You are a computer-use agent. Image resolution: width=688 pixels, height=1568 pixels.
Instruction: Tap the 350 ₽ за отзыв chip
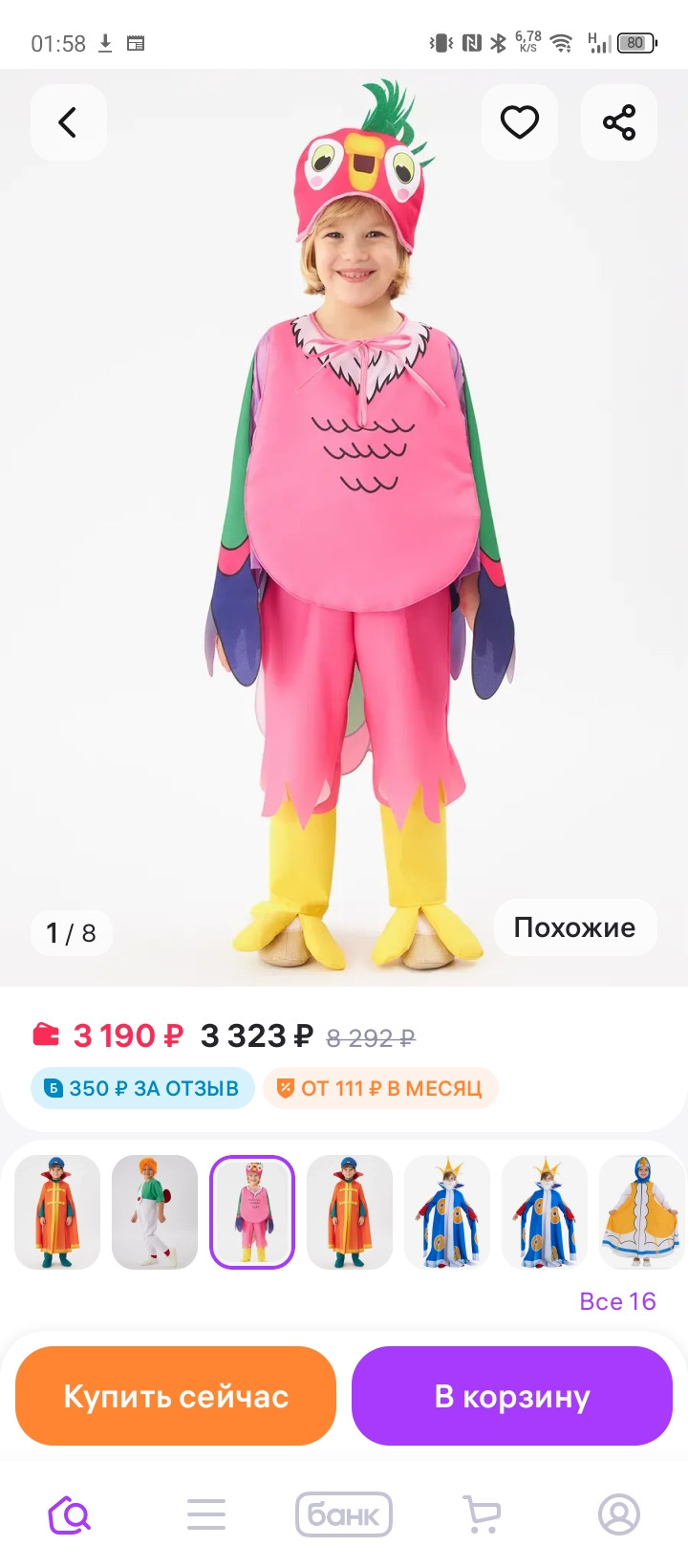coord(142,1088)
